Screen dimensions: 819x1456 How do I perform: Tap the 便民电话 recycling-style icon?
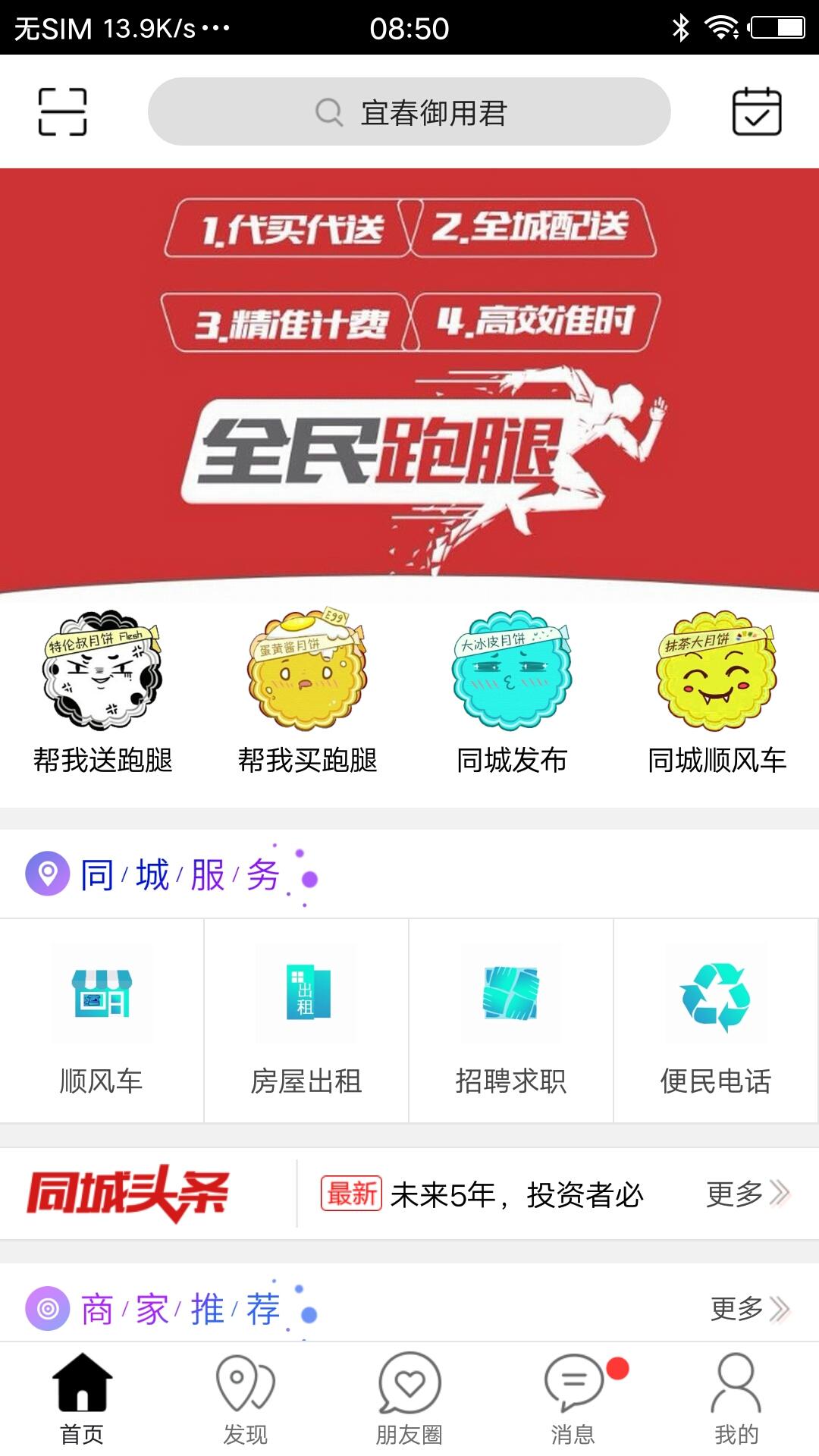717,993
